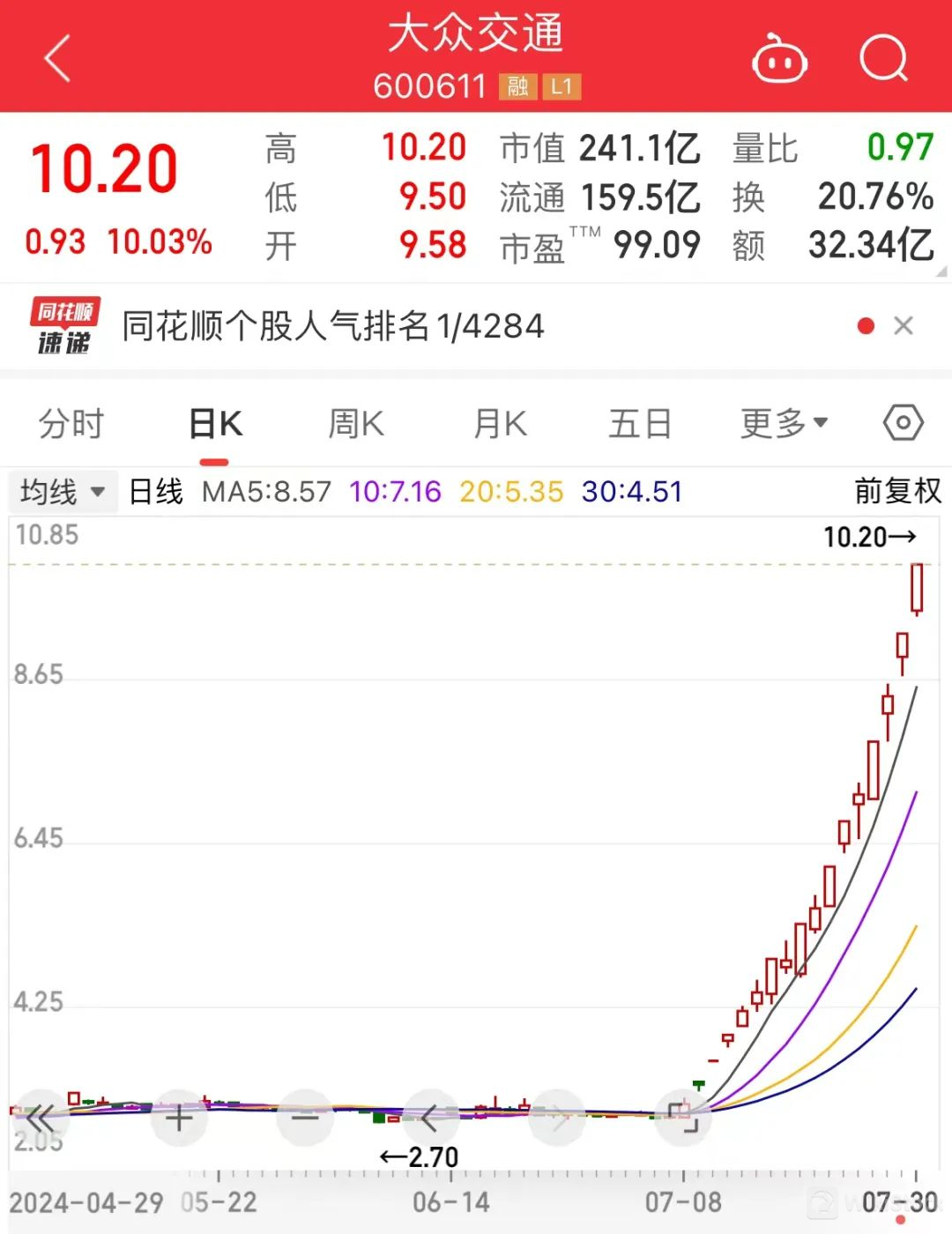
Task: Dismiss the 人气排名 banner
Action: coord(903,326)
